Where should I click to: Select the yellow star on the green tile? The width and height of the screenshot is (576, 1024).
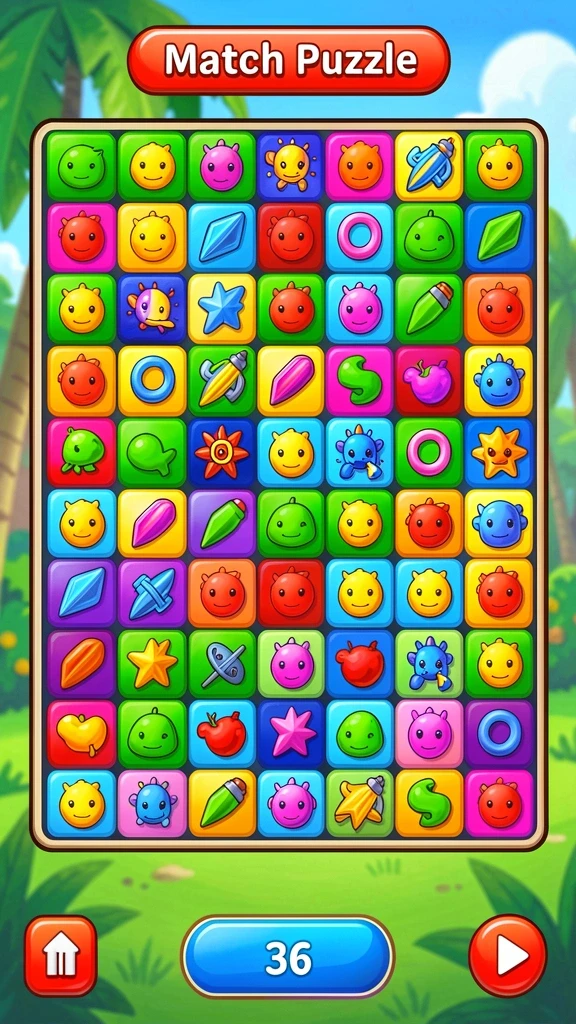152,662
